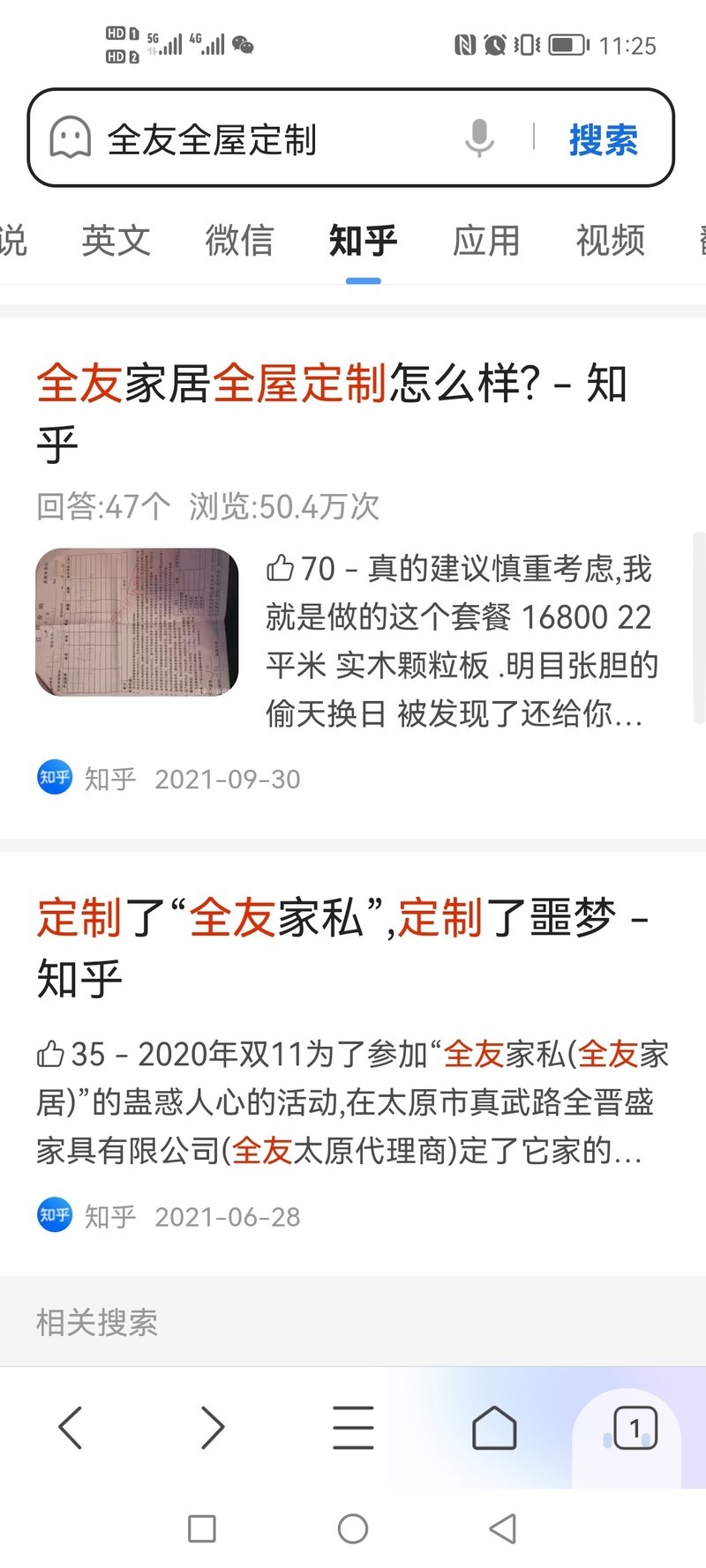Switch to the 视频 tab

click(610, 241)
